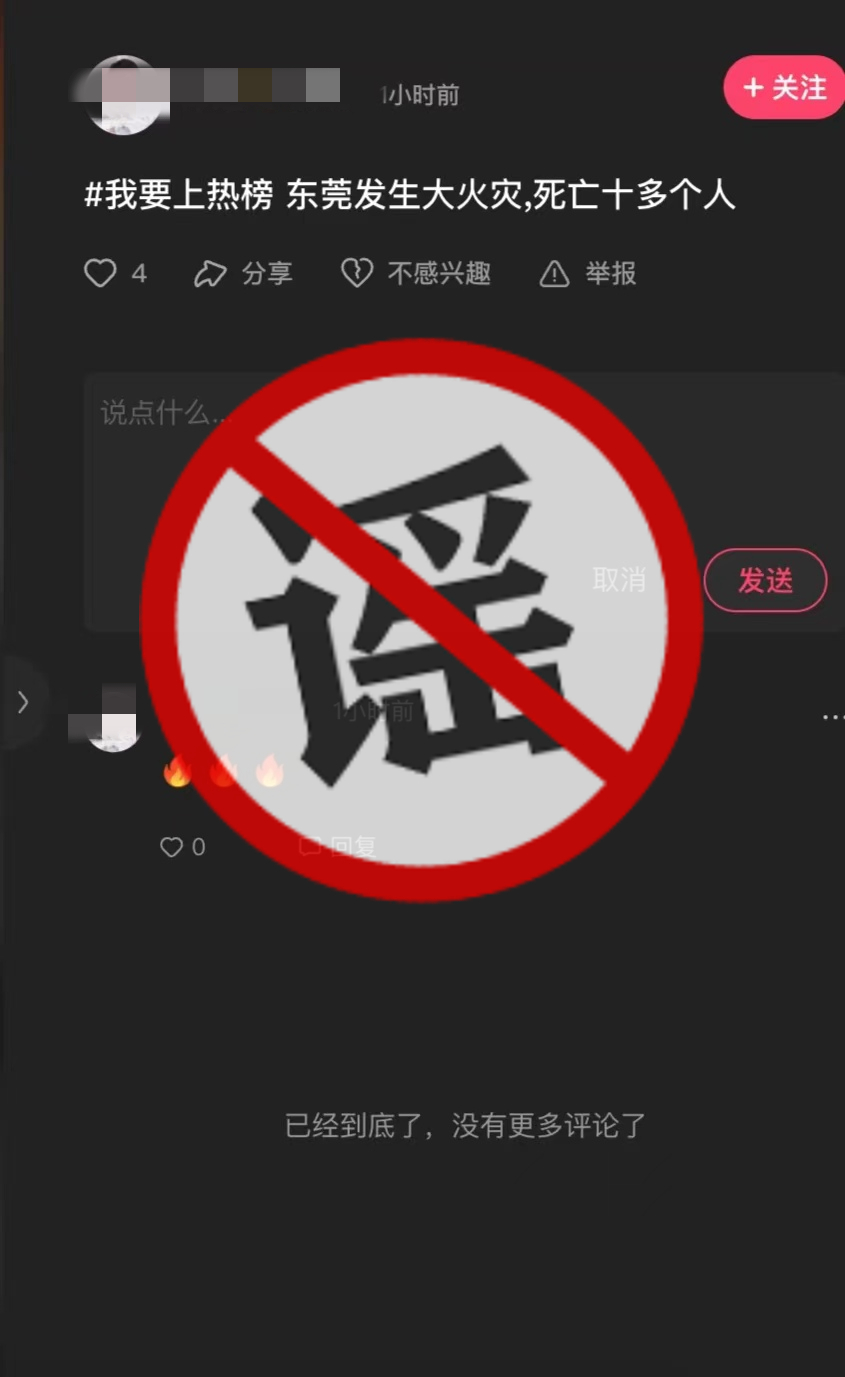The height and width of the screenshot is (1377, 845).
Task: Open the post author's avatar profile
Action: point(124,96)
